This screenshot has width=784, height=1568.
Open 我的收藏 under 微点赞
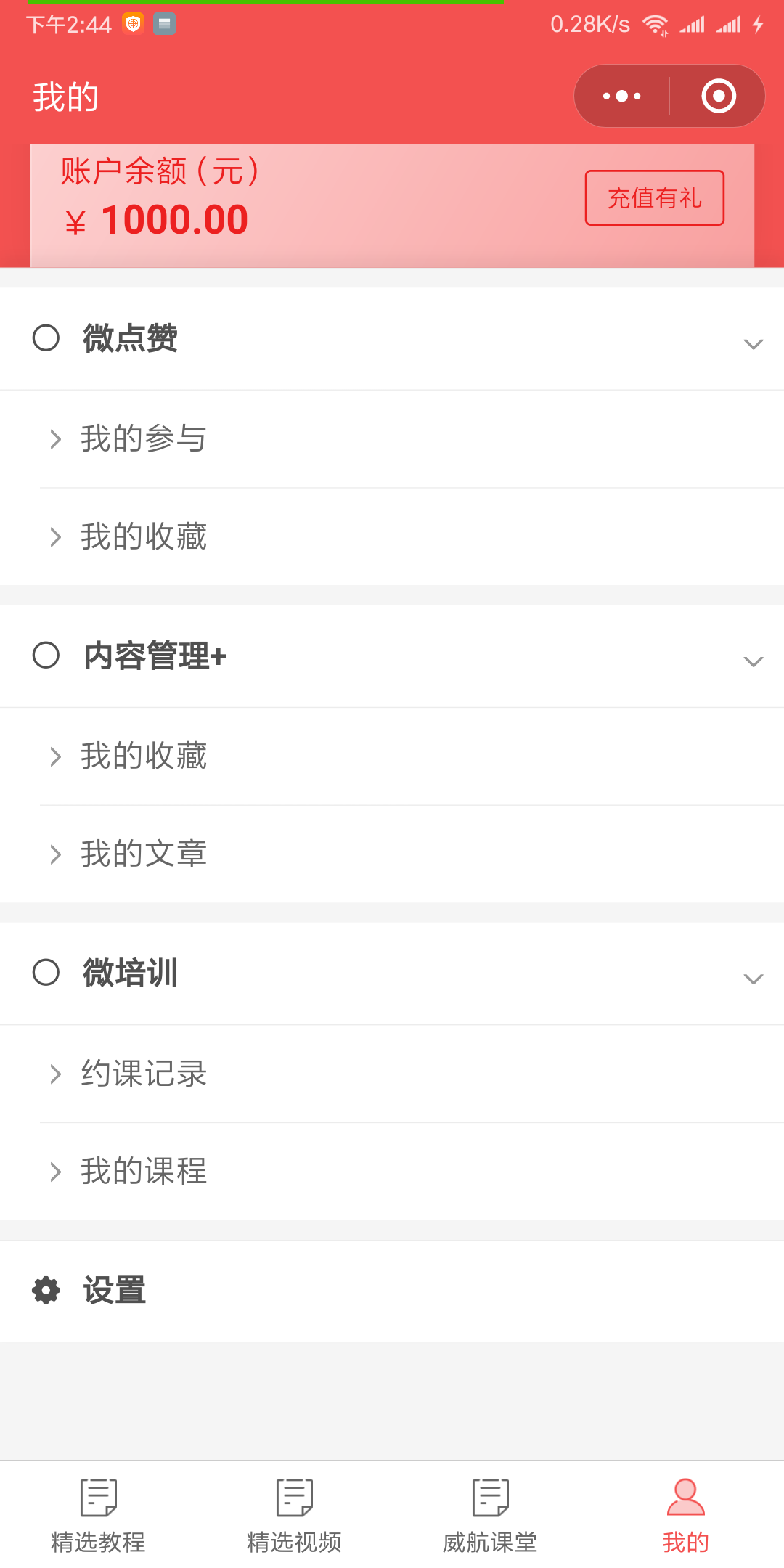(392, 537)
